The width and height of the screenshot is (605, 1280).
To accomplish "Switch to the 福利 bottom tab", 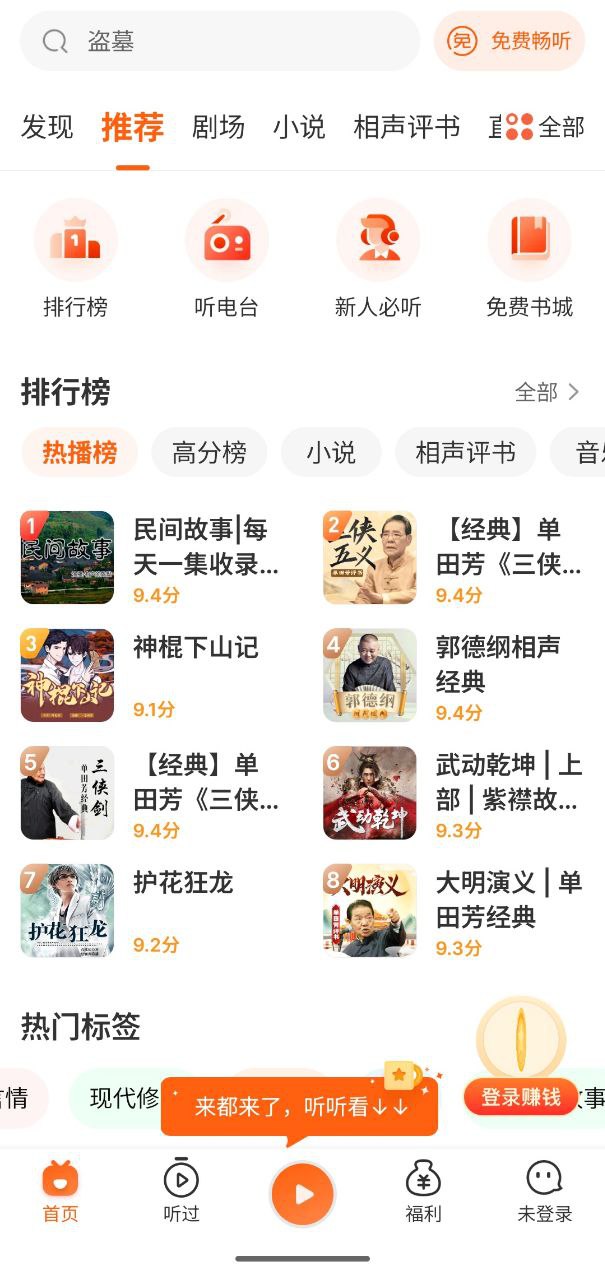I will click(x=423, y=1194).
